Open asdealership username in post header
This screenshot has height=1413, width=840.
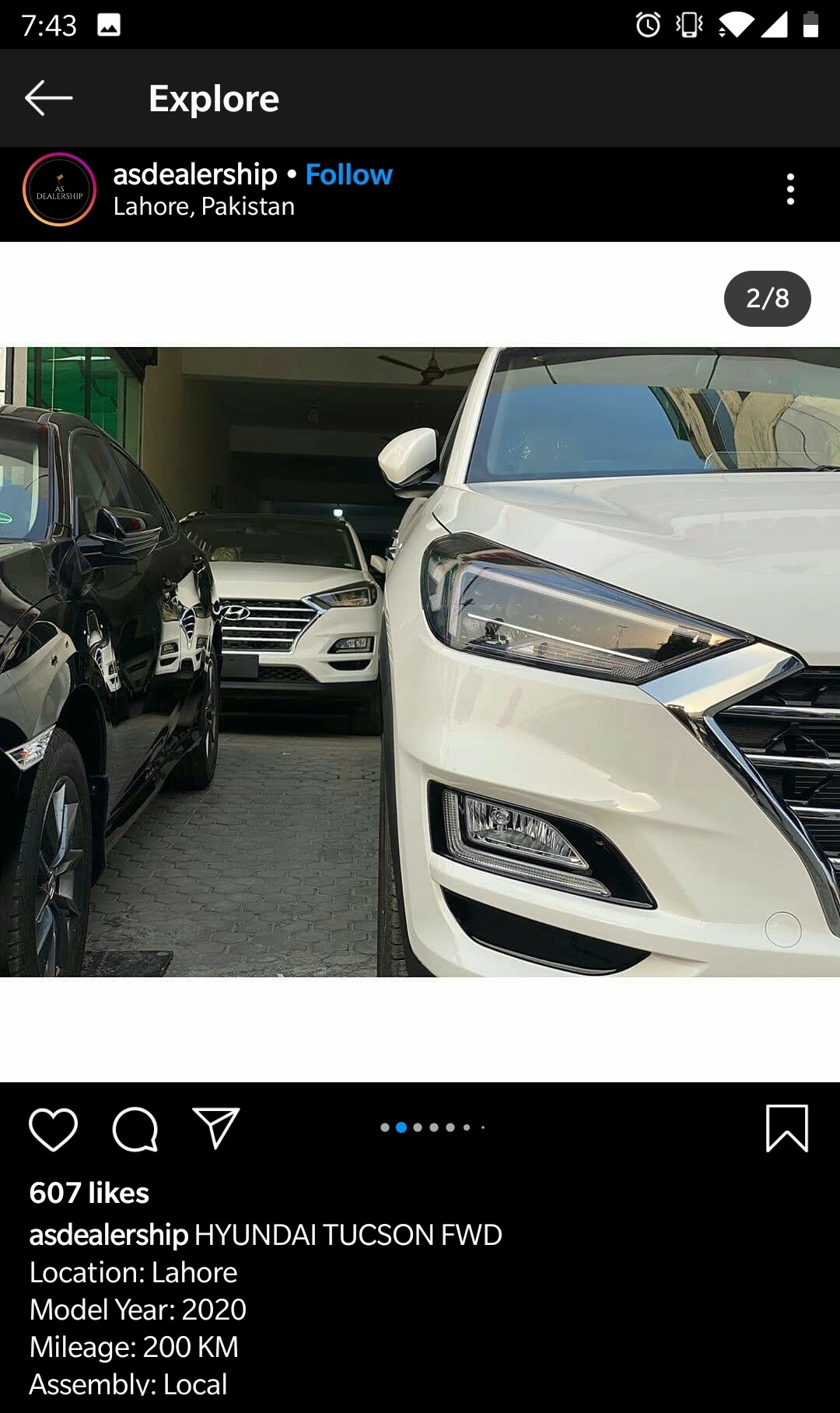[195, 175]
